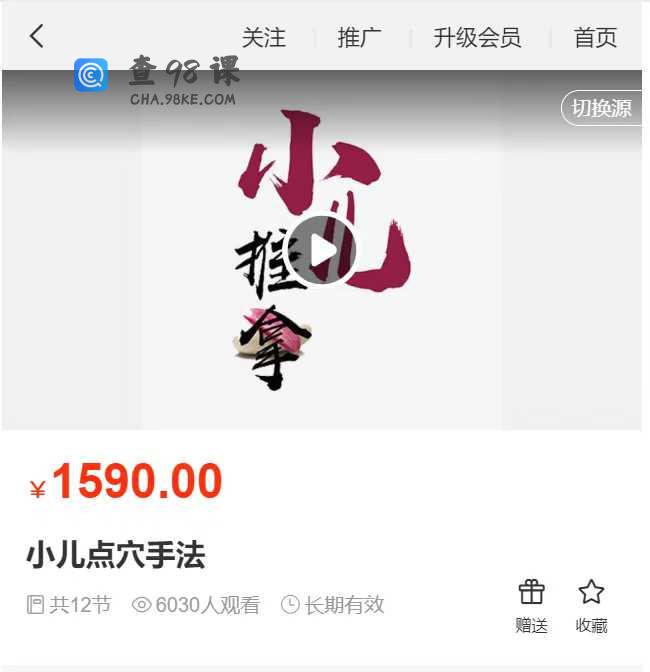Go to 首页 home page

click(x=595, y=38)
